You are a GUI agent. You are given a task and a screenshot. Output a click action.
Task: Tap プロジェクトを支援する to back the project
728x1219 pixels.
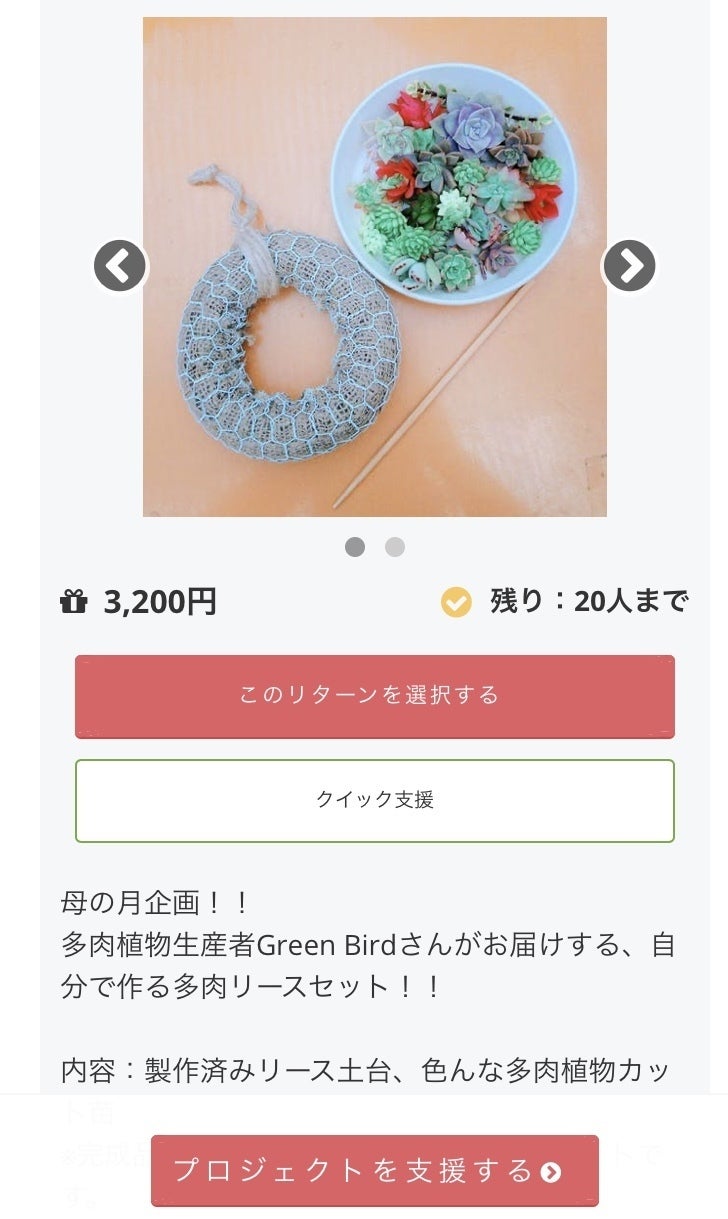(x=374, y=1170)
